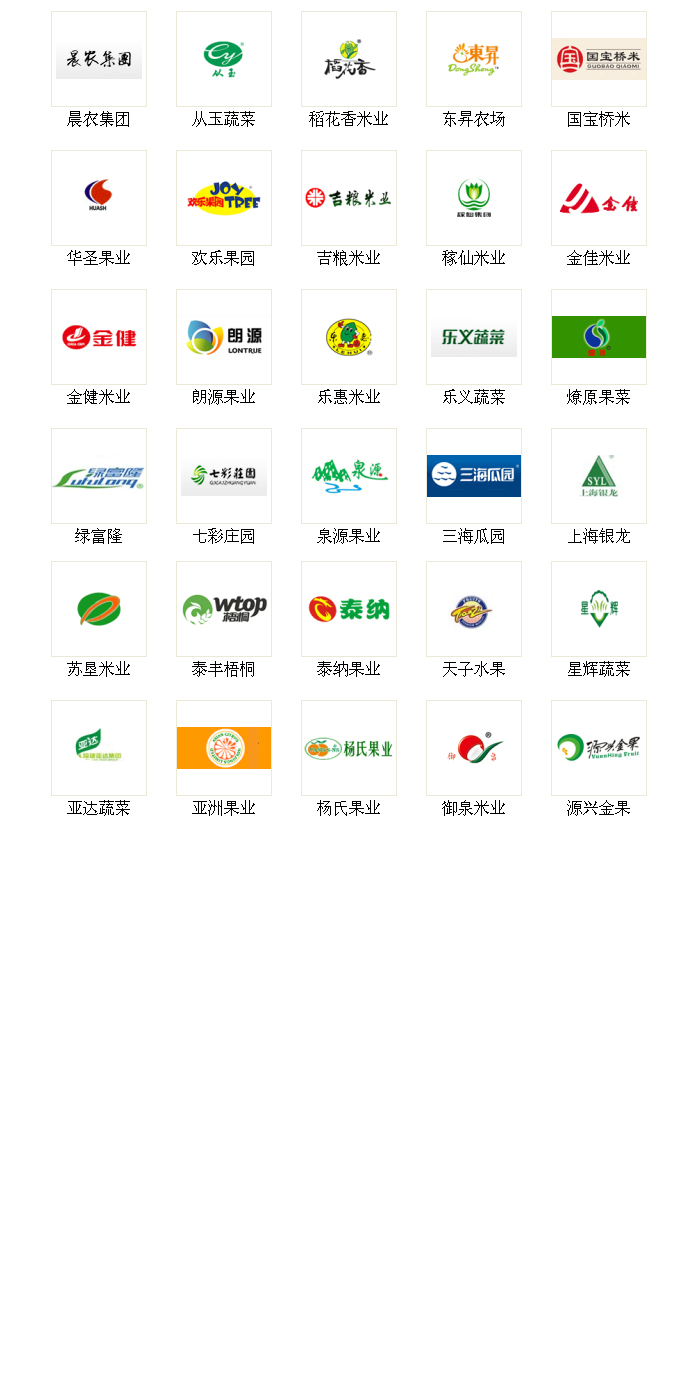View the 泰丰梧桐 brand tile
The width and height of the screenshot is (700, 1400).
coord(224,609)
